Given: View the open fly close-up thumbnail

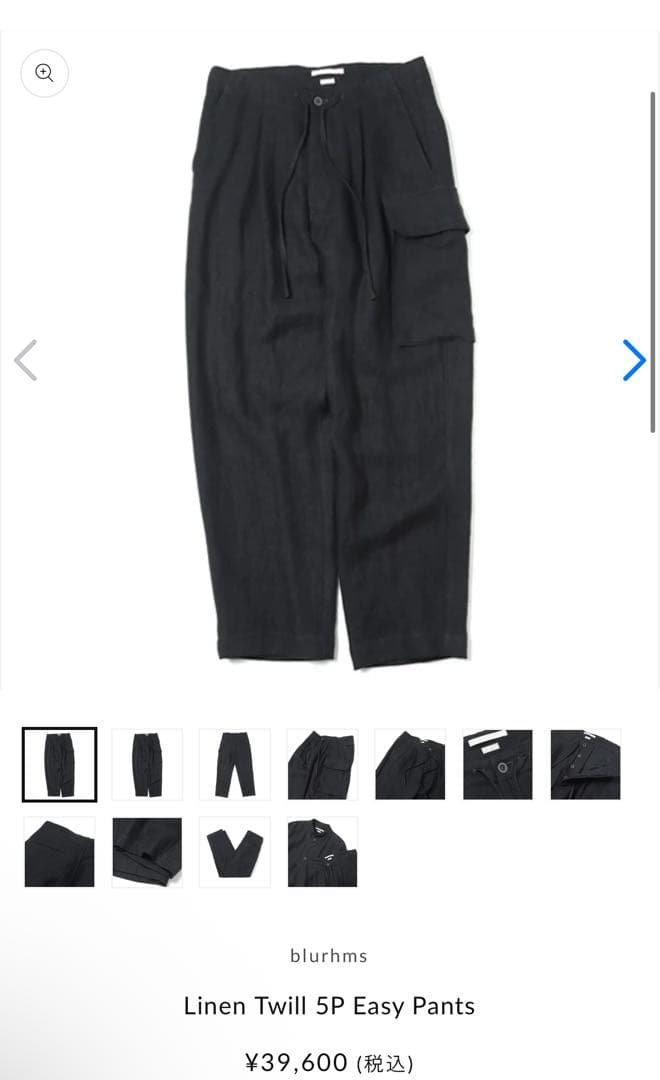Looking at the screenshot, I should (585, 764).
